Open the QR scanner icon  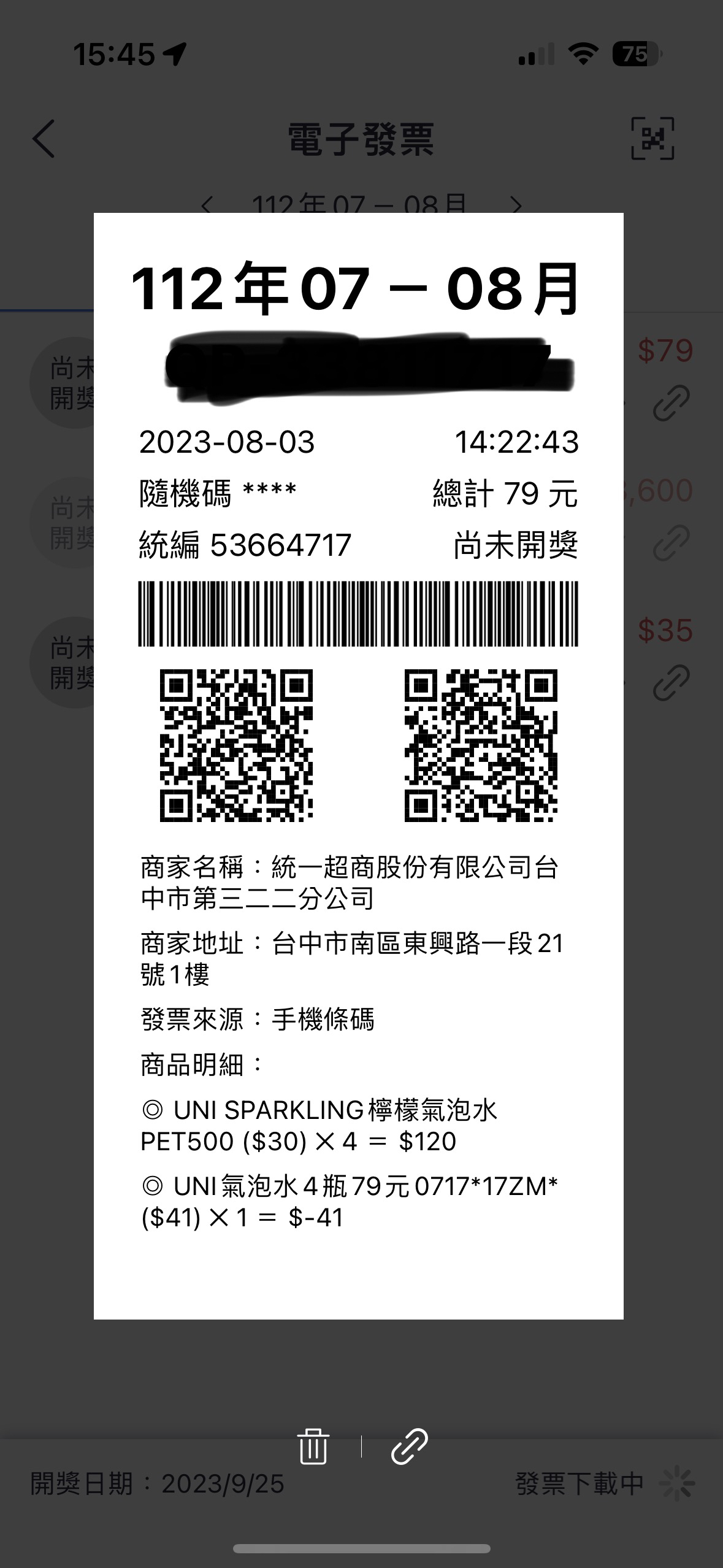click(x=652, y=139)
